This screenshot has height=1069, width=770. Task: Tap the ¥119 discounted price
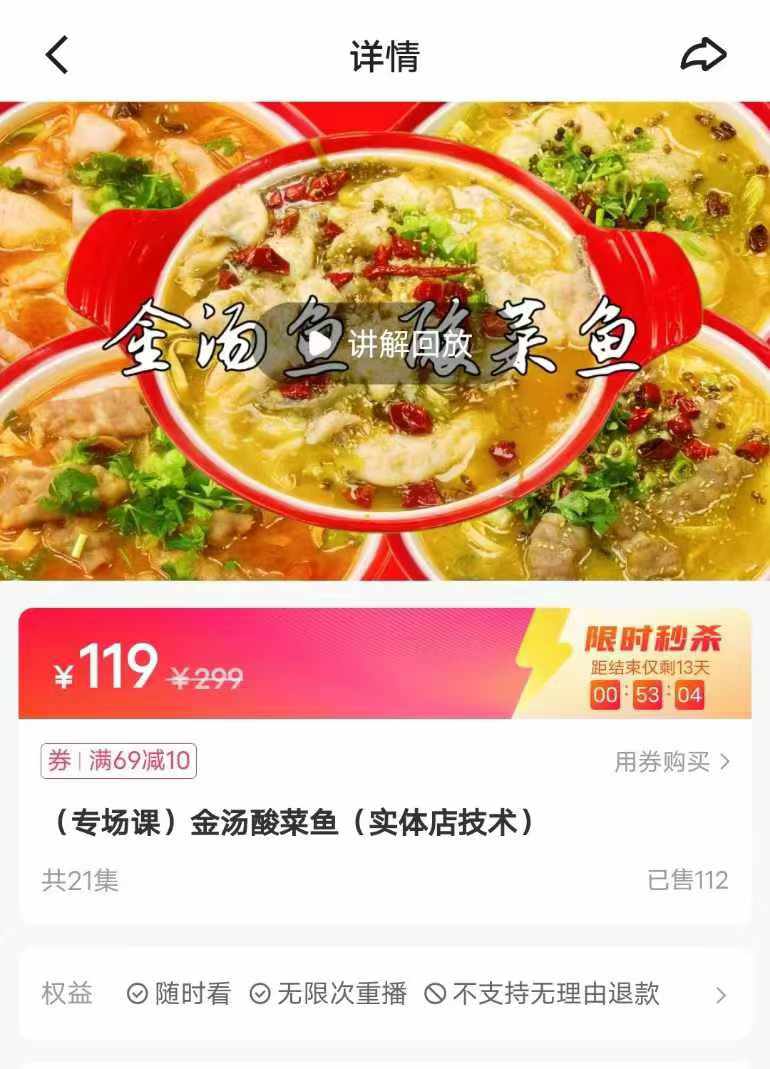(x=108, y=666)
